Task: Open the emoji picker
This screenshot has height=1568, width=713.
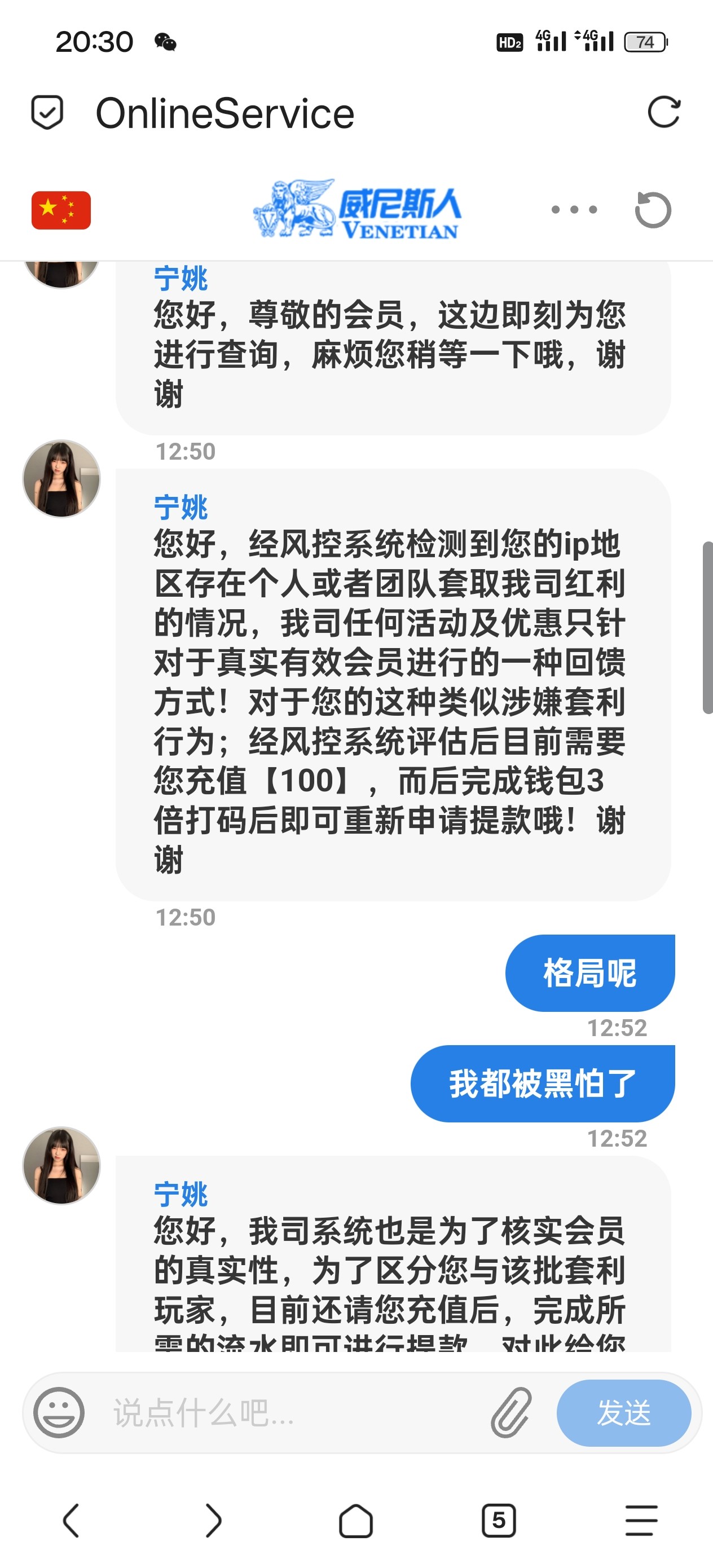Action: [x=59, y=1412]
